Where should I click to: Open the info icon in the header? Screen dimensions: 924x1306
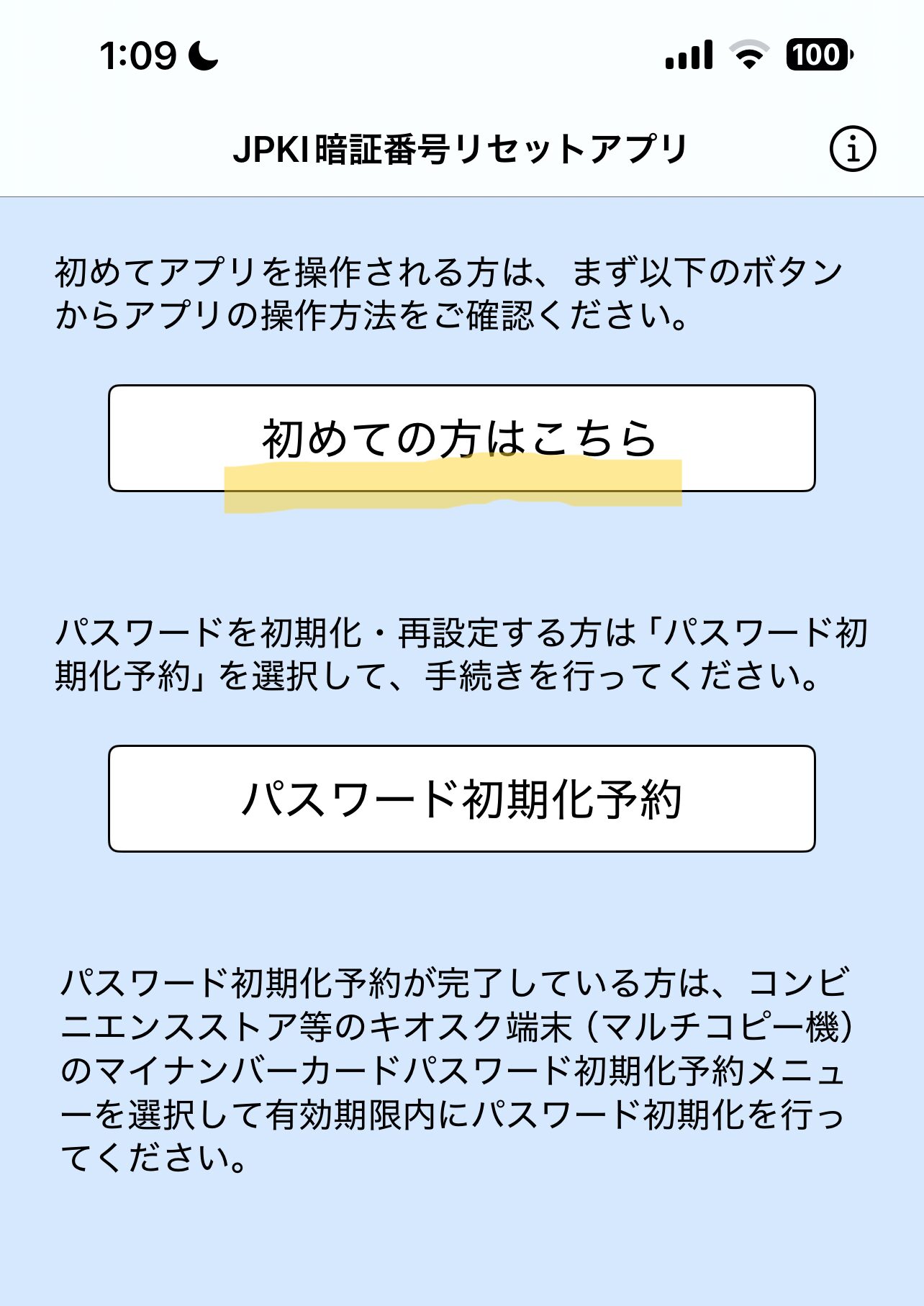pos(852,150)
